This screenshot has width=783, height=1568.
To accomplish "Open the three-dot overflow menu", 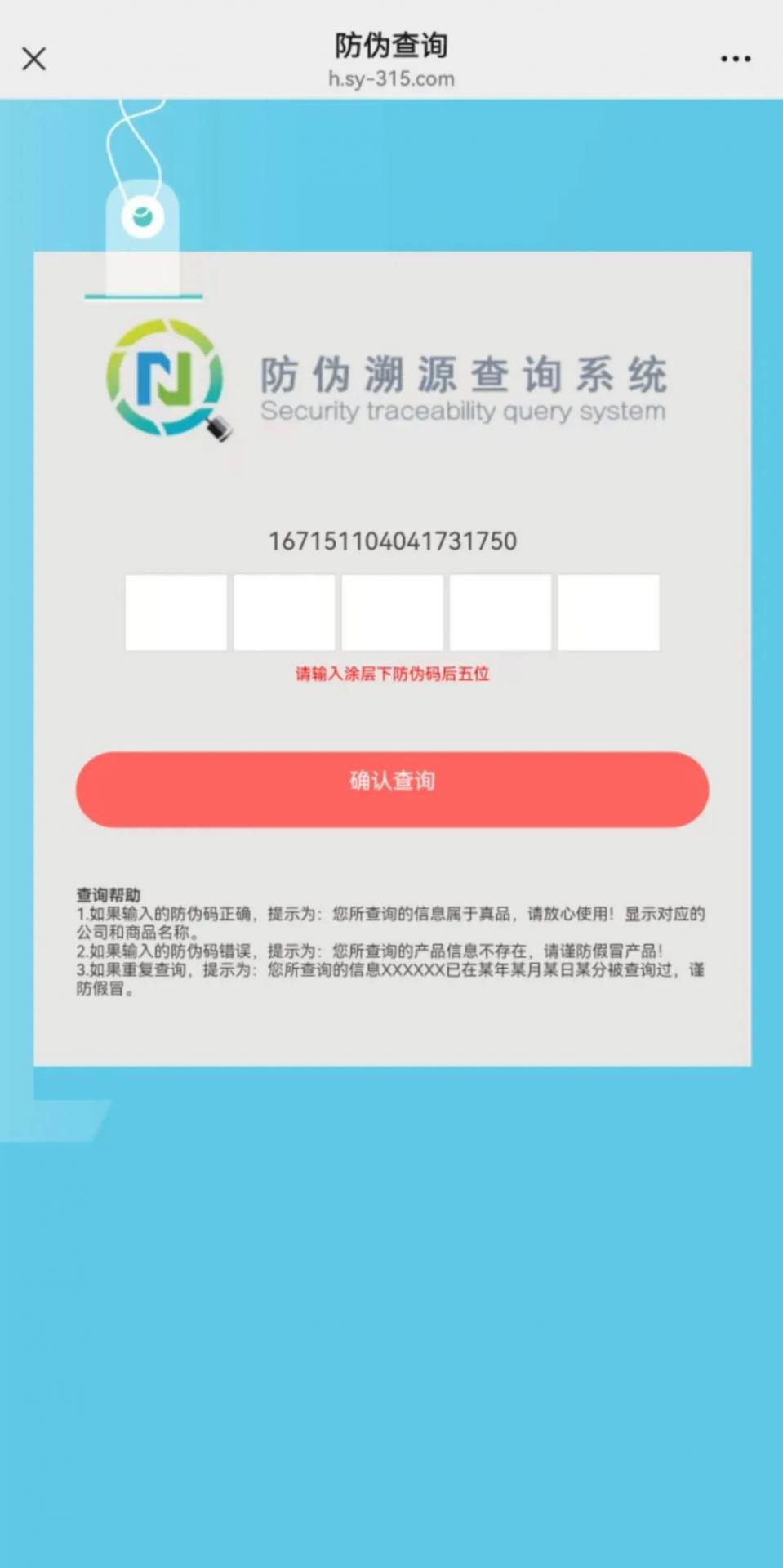I will click(x=735, y=59).
